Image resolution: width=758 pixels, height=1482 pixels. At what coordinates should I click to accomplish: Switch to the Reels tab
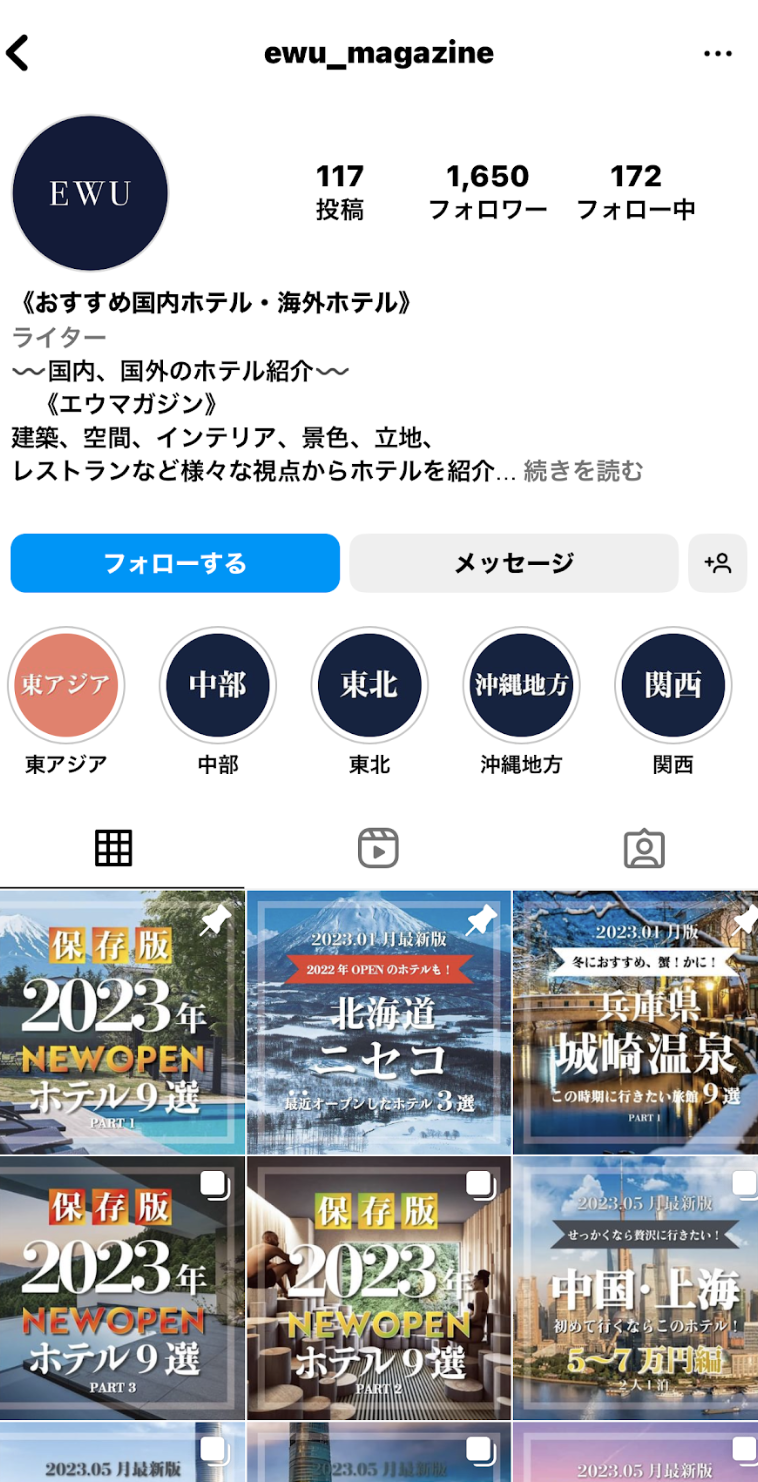(378, 848)
